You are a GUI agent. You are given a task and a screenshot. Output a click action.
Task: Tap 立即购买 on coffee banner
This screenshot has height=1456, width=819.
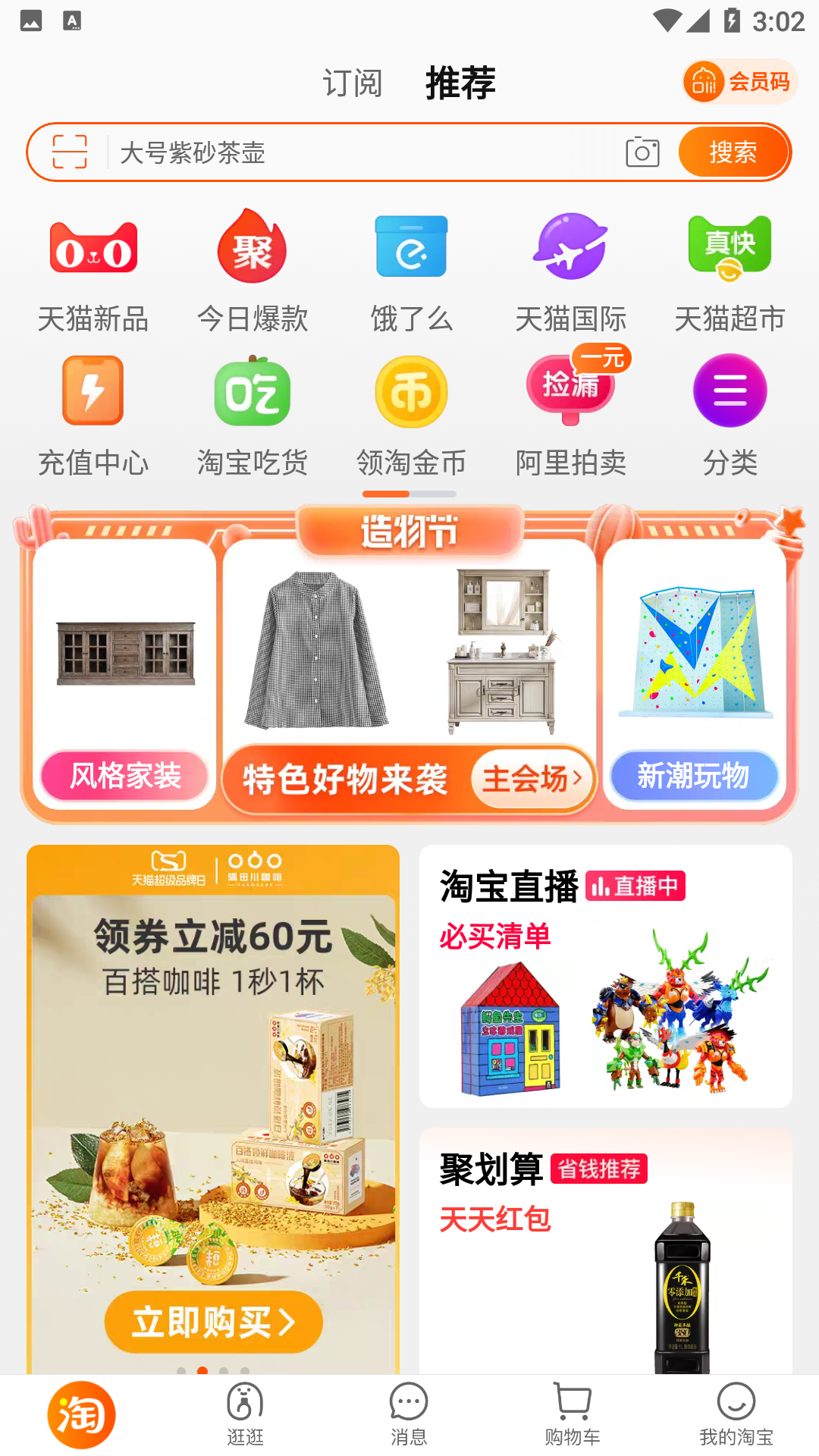pos(214,1322)
